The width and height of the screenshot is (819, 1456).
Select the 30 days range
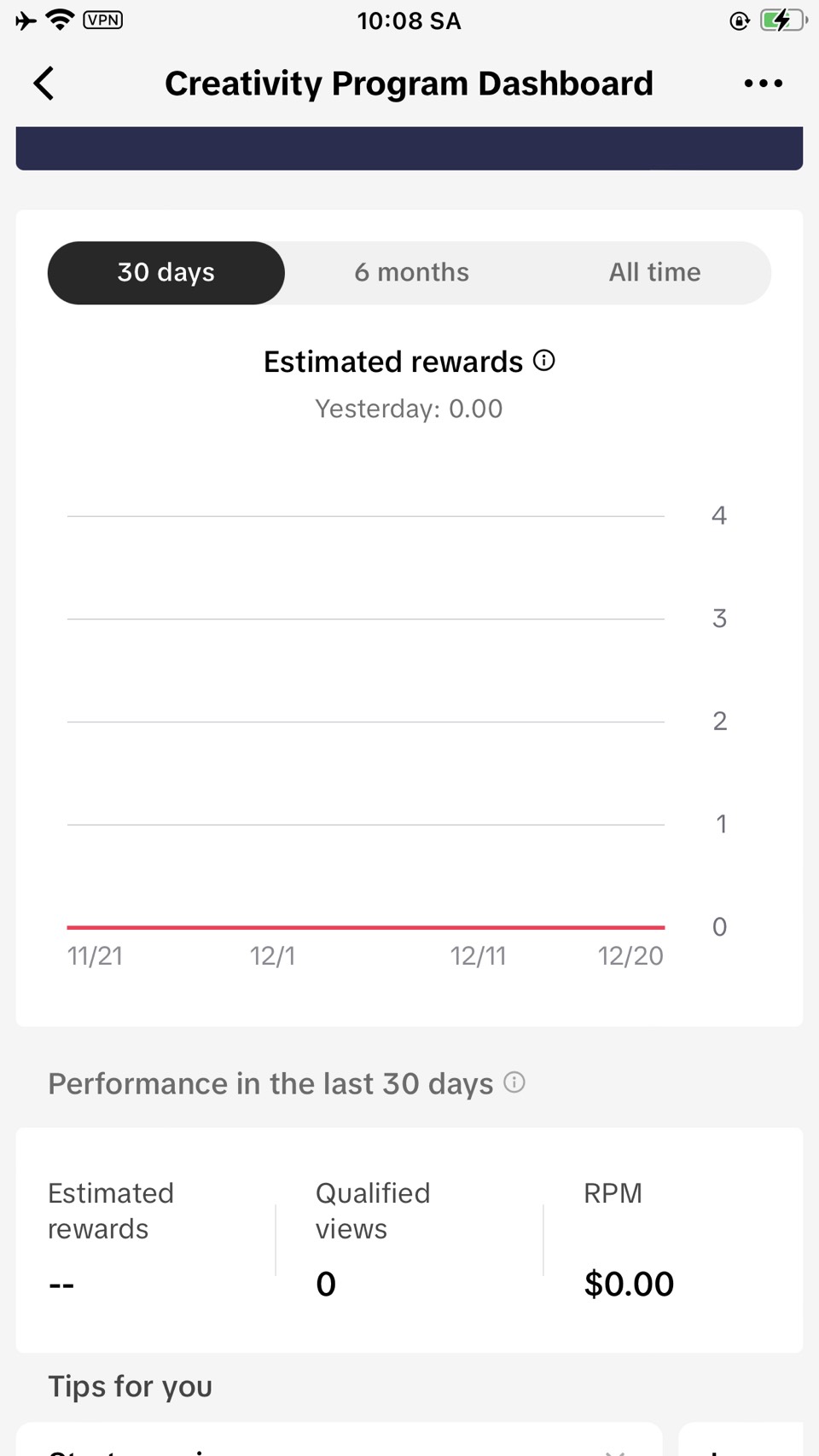pos(166,273)
